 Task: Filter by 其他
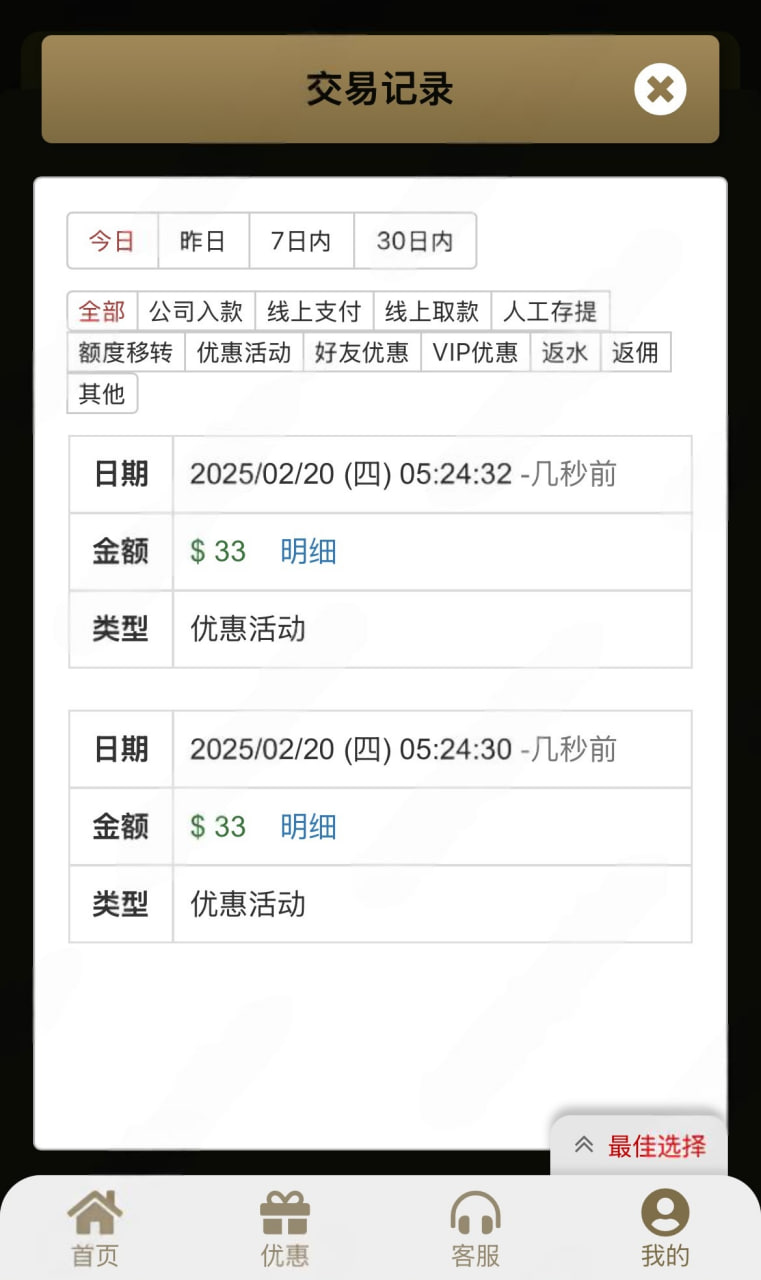[x=102, y=393]
